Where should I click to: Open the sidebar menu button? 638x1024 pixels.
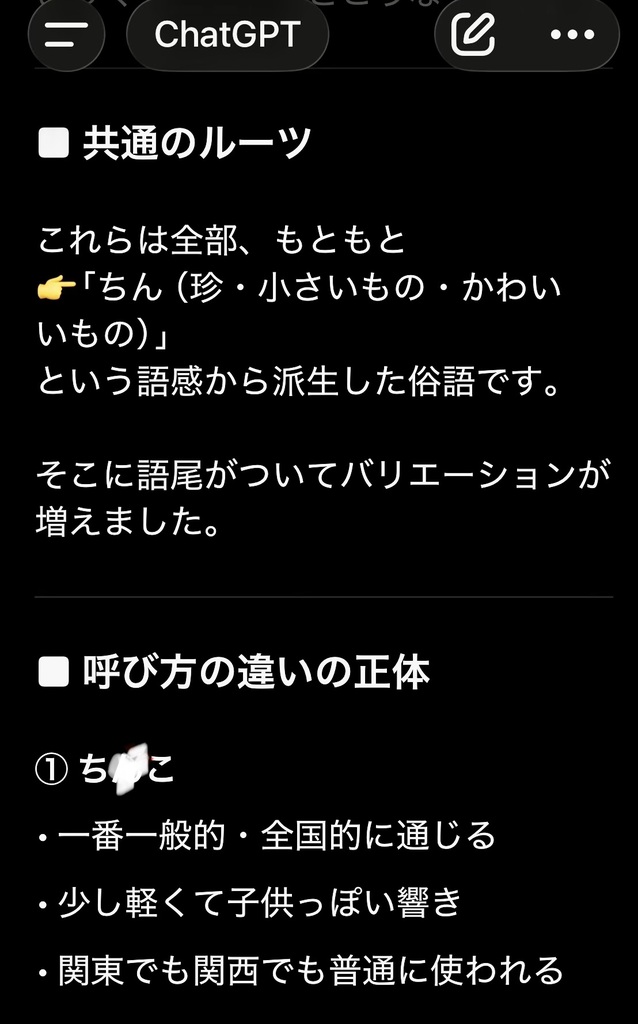(67, 35)
